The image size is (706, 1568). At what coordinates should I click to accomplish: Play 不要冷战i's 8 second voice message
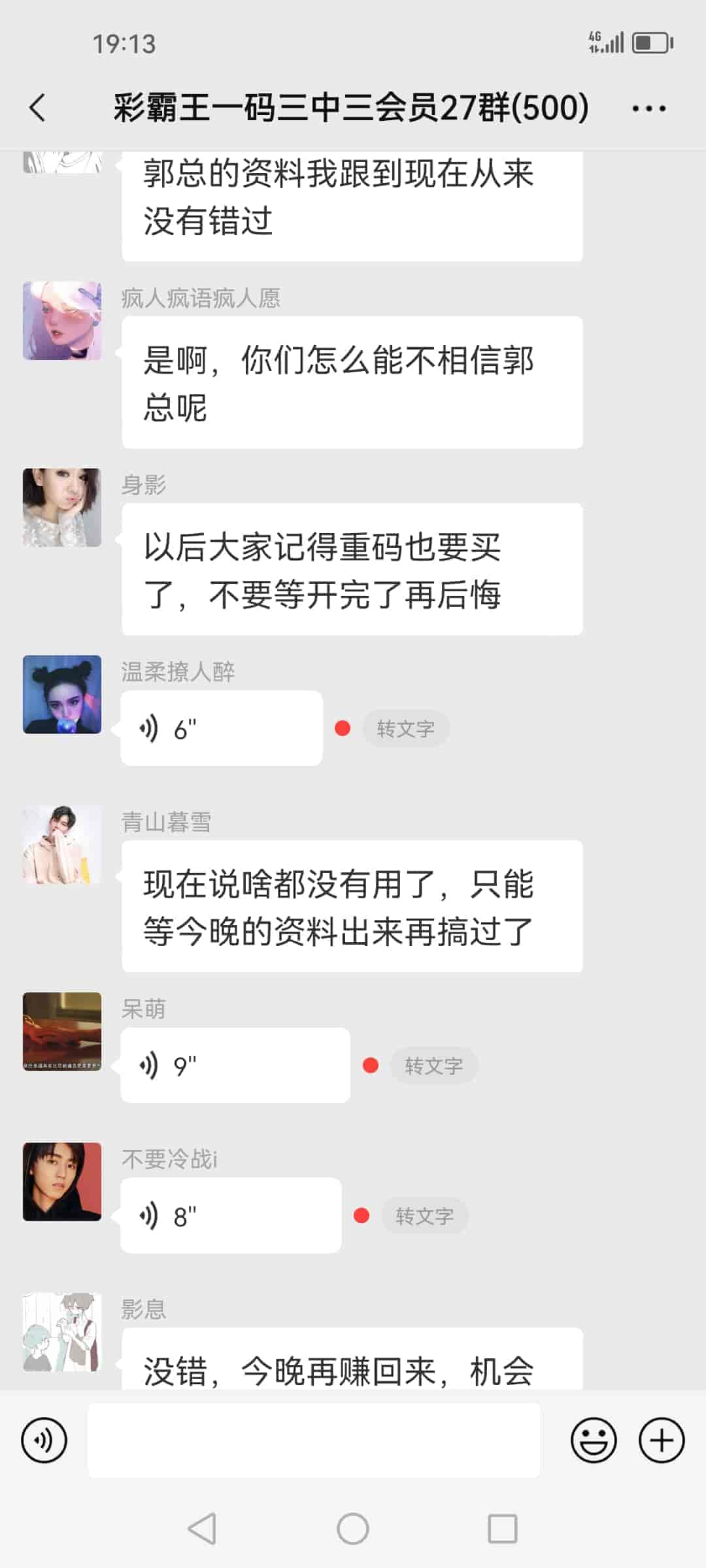[x=231, y=1215]
